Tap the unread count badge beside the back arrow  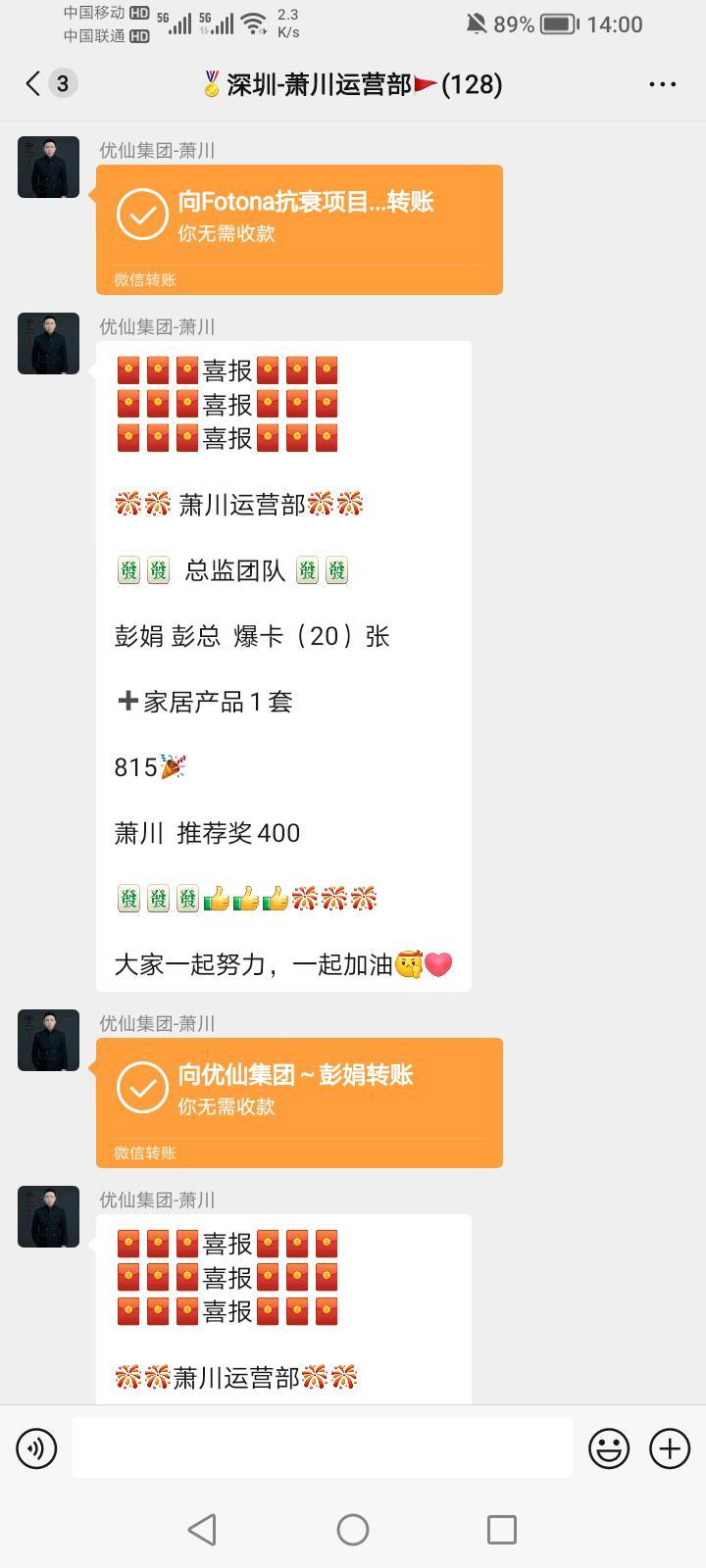click(61, 83)
